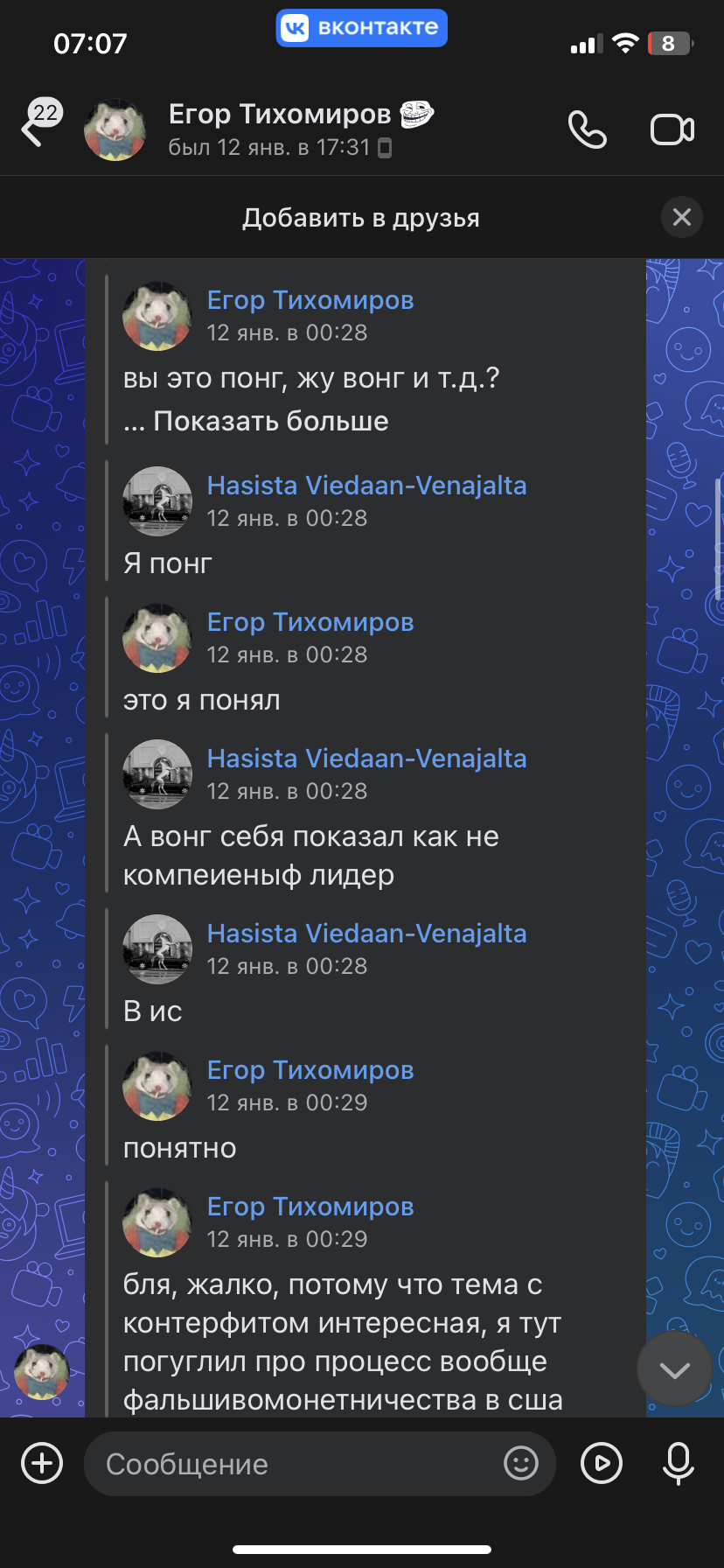Viewport: 724px width, 1568px height.
Task: Tap Добавить в друзья
Action: click(x=360, y=218)
